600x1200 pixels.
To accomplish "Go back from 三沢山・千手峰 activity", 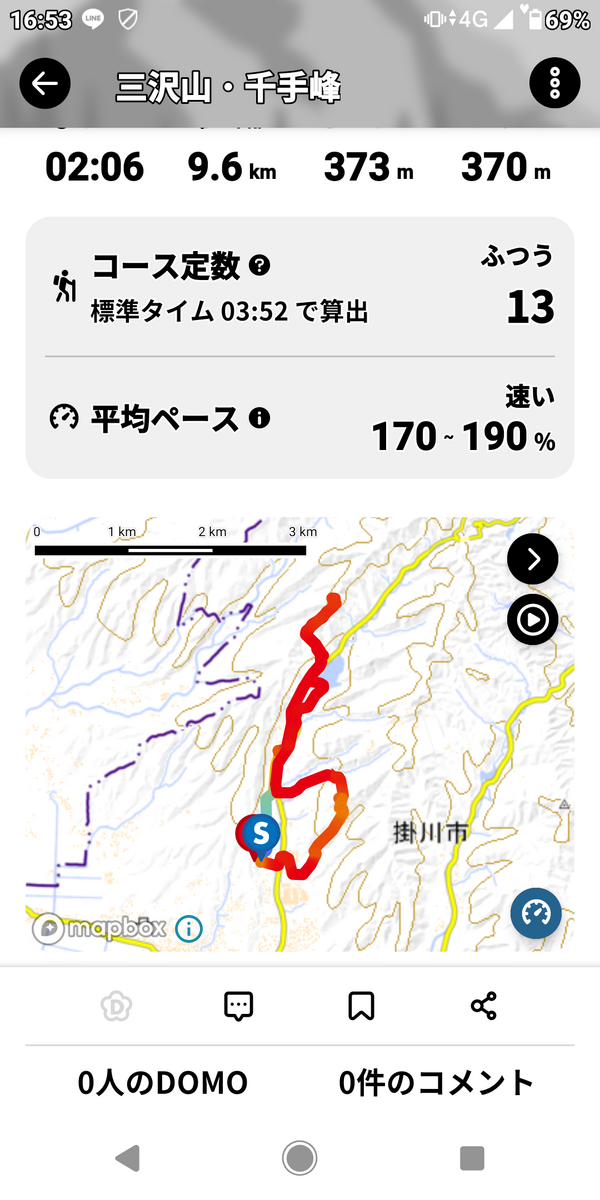I will coord(45,84).
